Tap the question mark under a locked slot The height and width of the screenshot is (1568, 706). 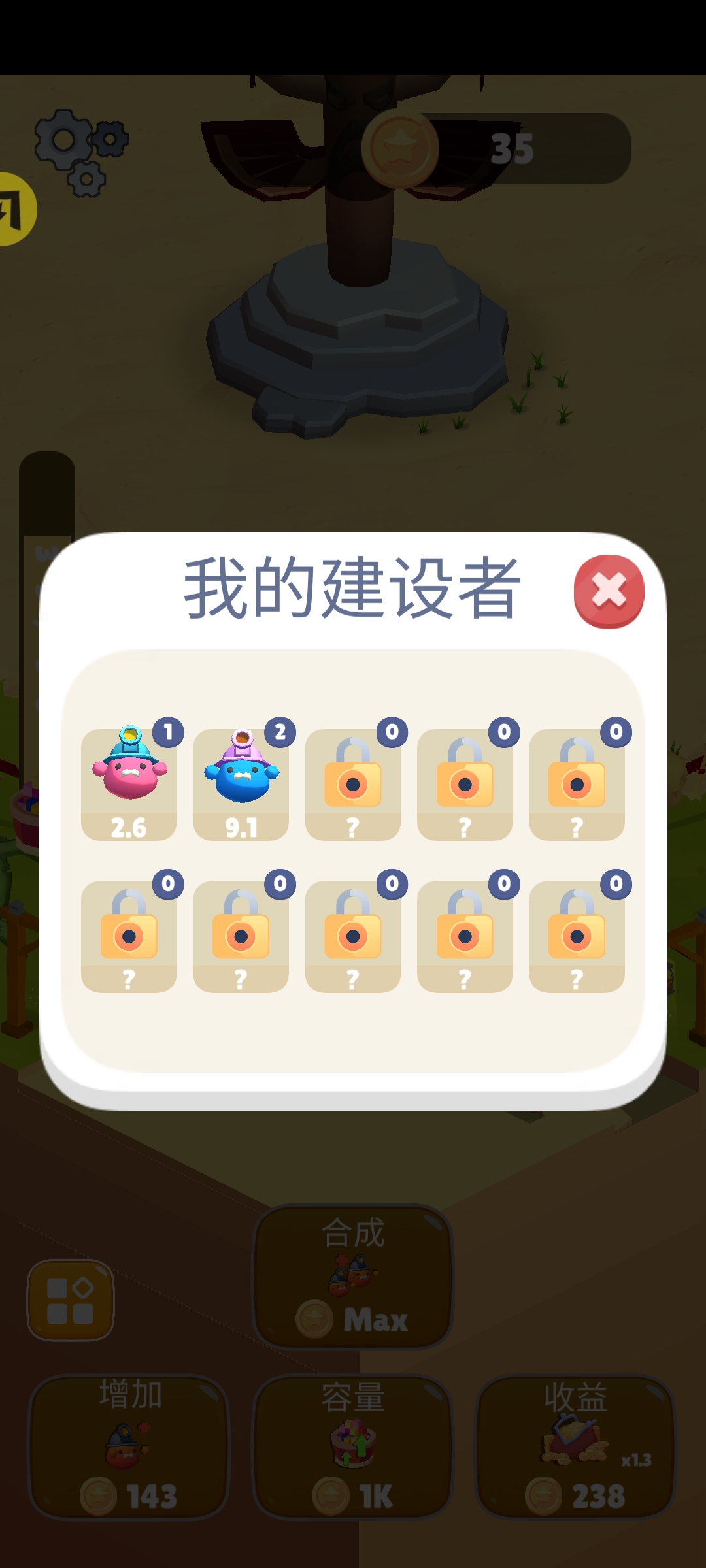tap(353, 826)
